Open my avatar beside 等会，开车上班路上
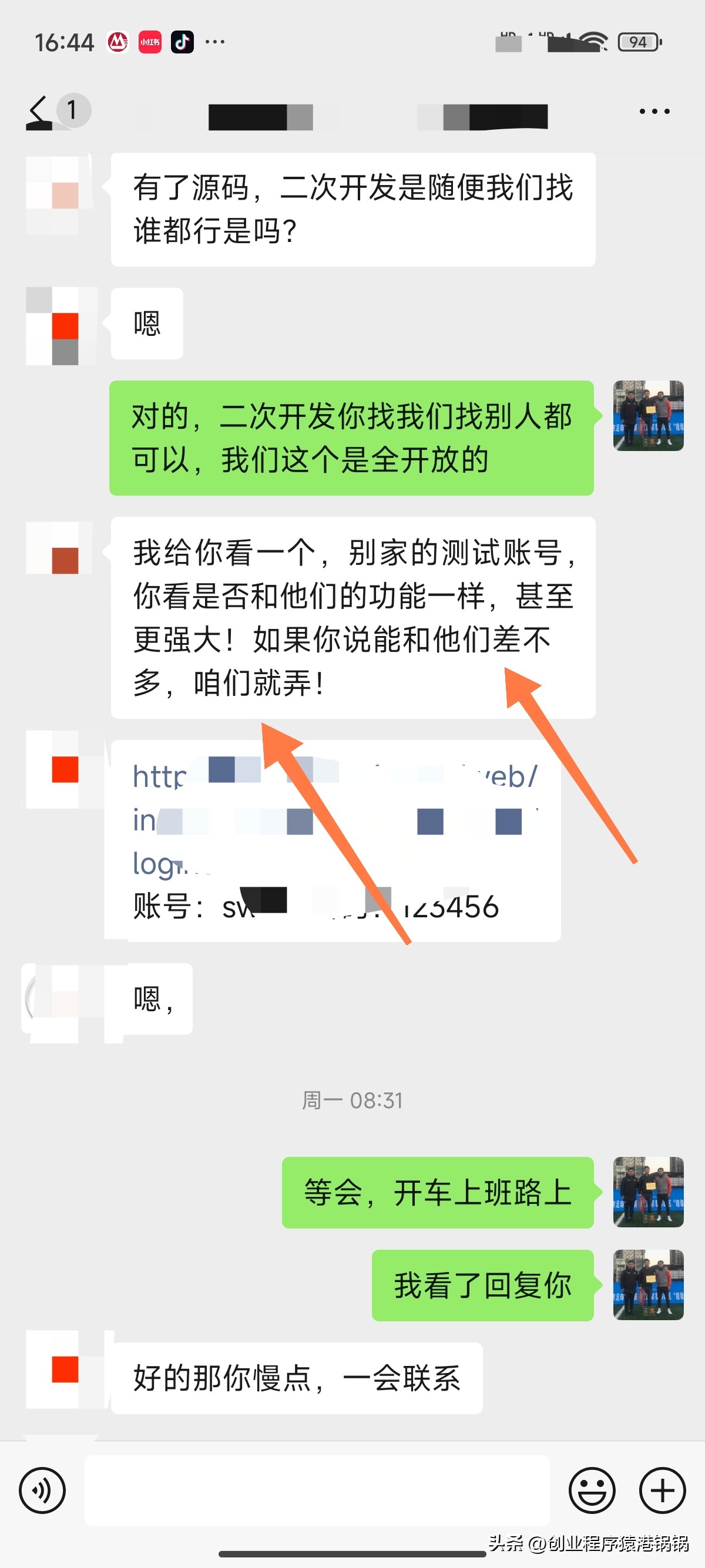This screenshot has width=705, height=1568. (x=648, y=1192)
